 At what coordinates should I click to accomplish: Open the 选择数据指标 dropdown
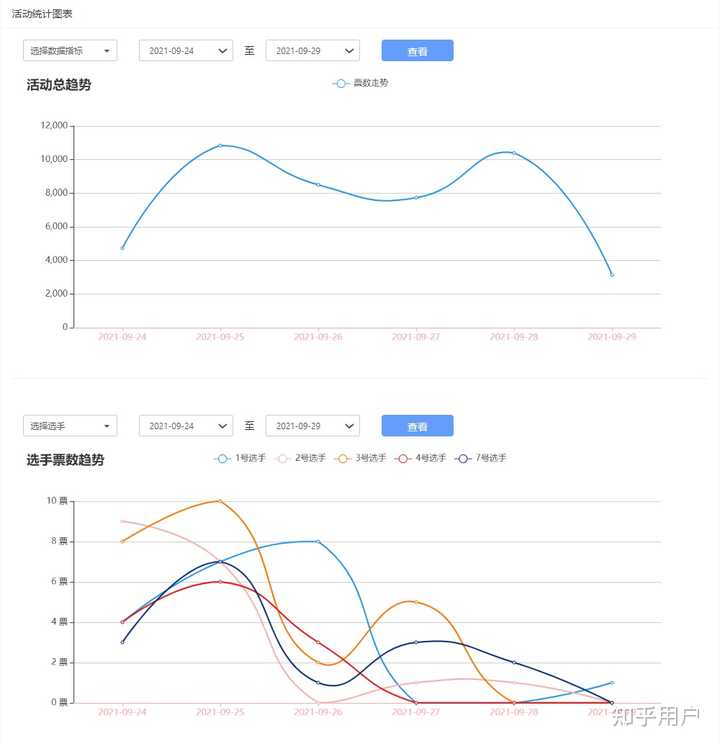click(x=70, y=51)
